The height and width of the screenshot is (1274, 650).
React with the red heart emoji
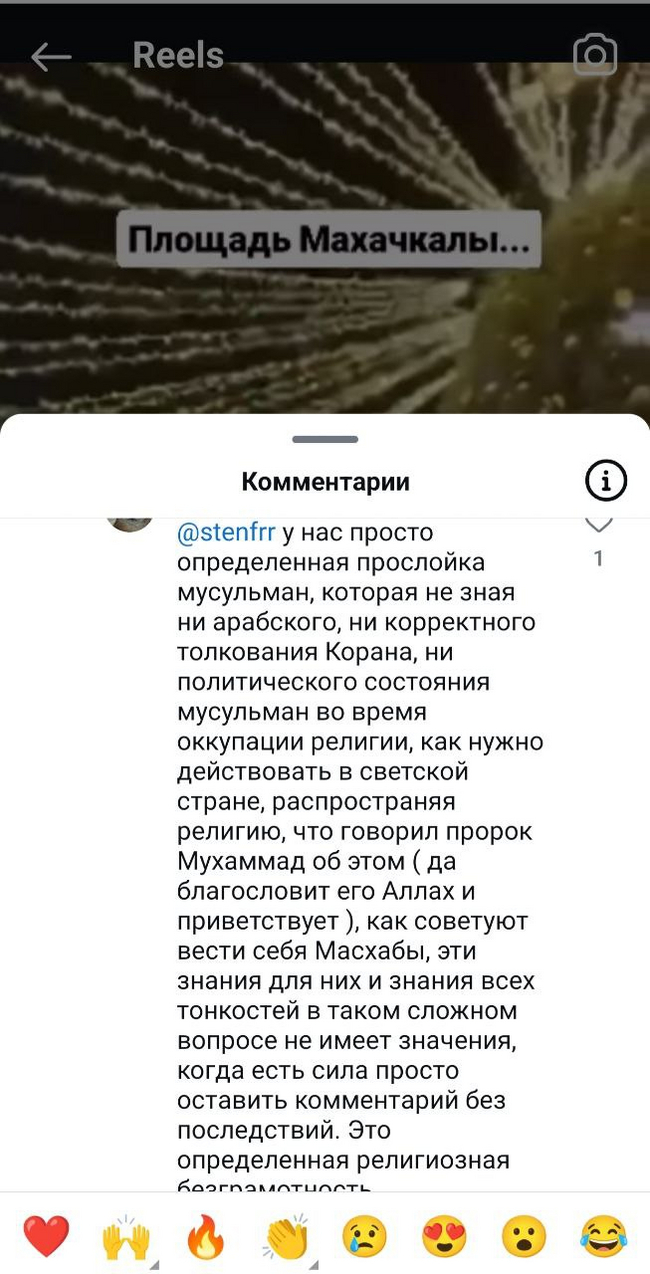click(46, 1237)
